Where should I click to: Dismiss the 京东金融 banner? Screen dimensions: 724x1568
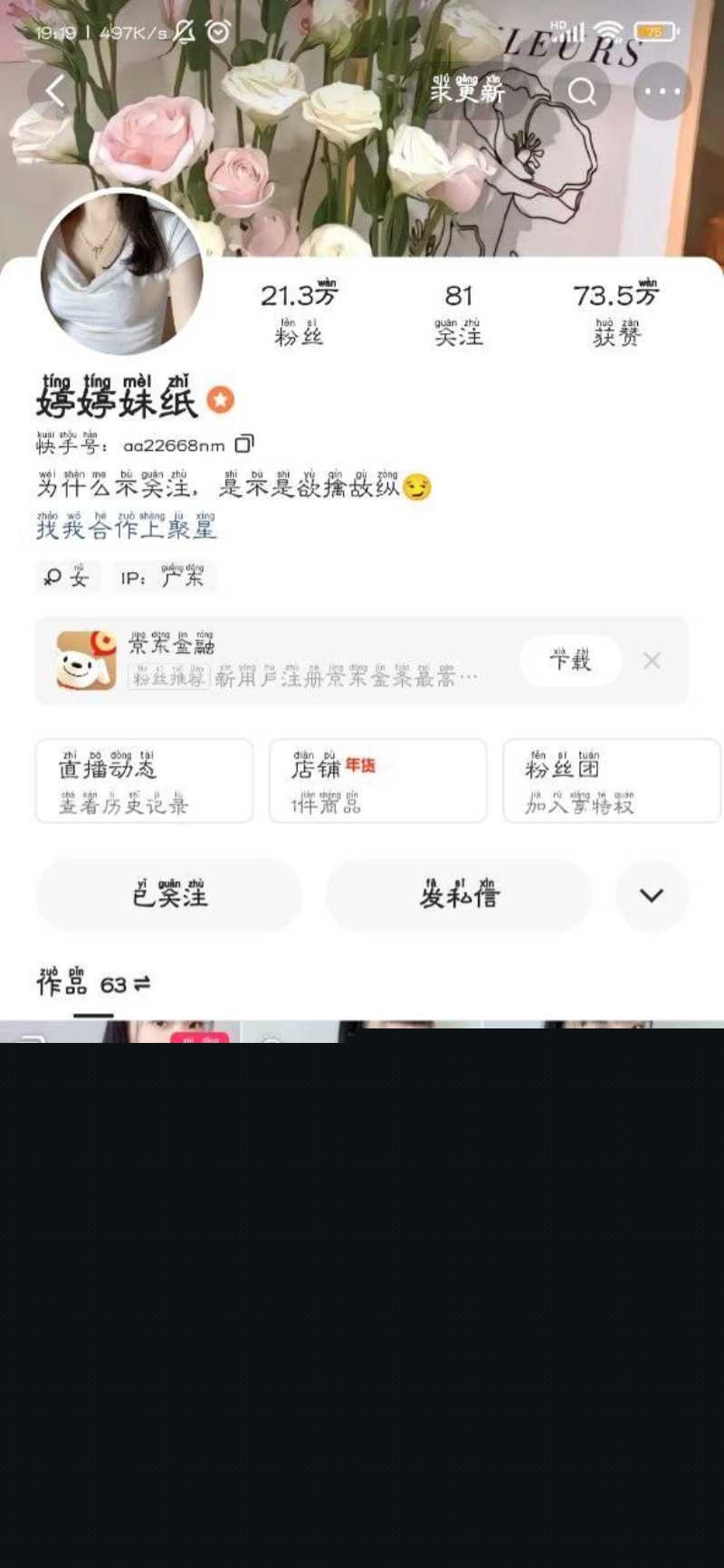(x=652, y=661)
